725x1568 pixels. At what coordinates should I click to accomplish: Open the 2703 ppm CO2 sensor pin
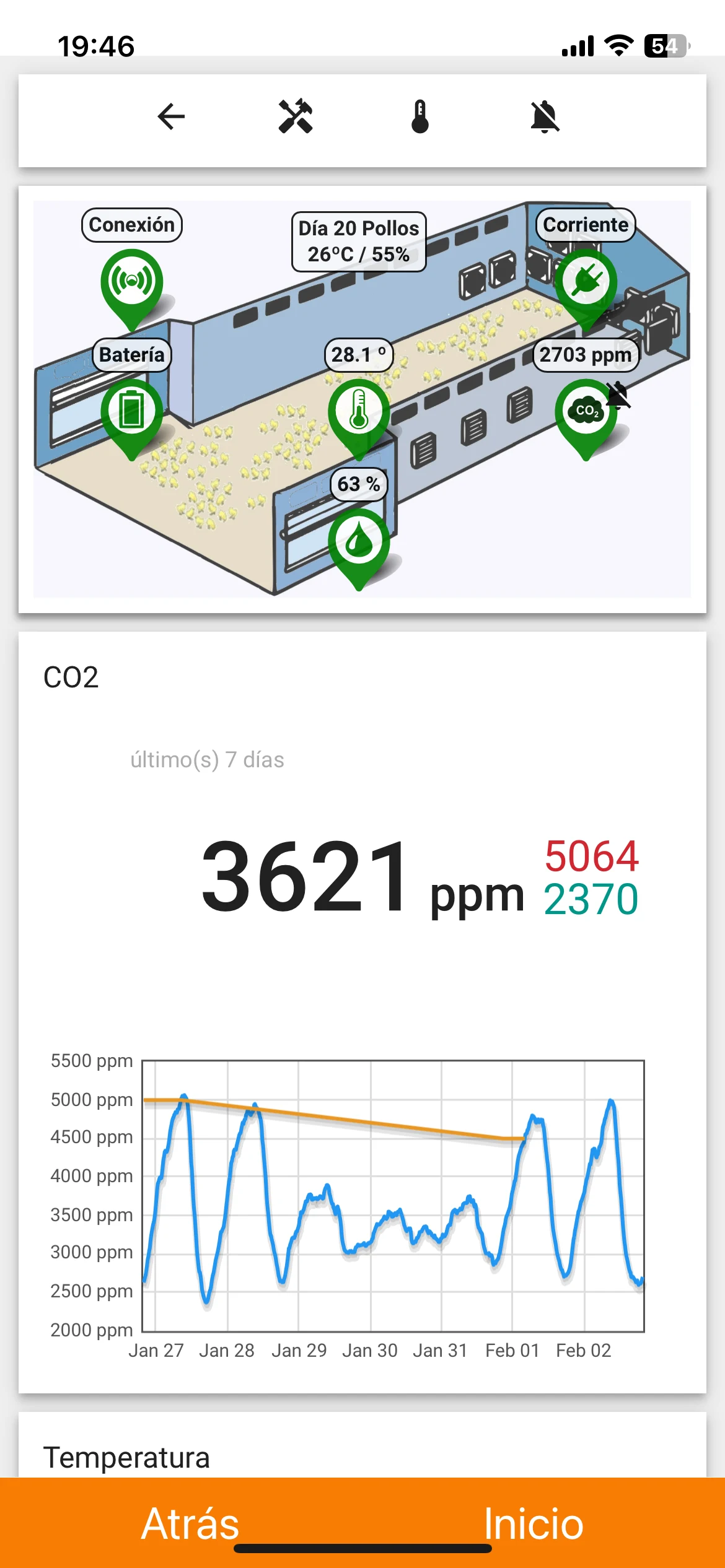click(x=586, y=411)
